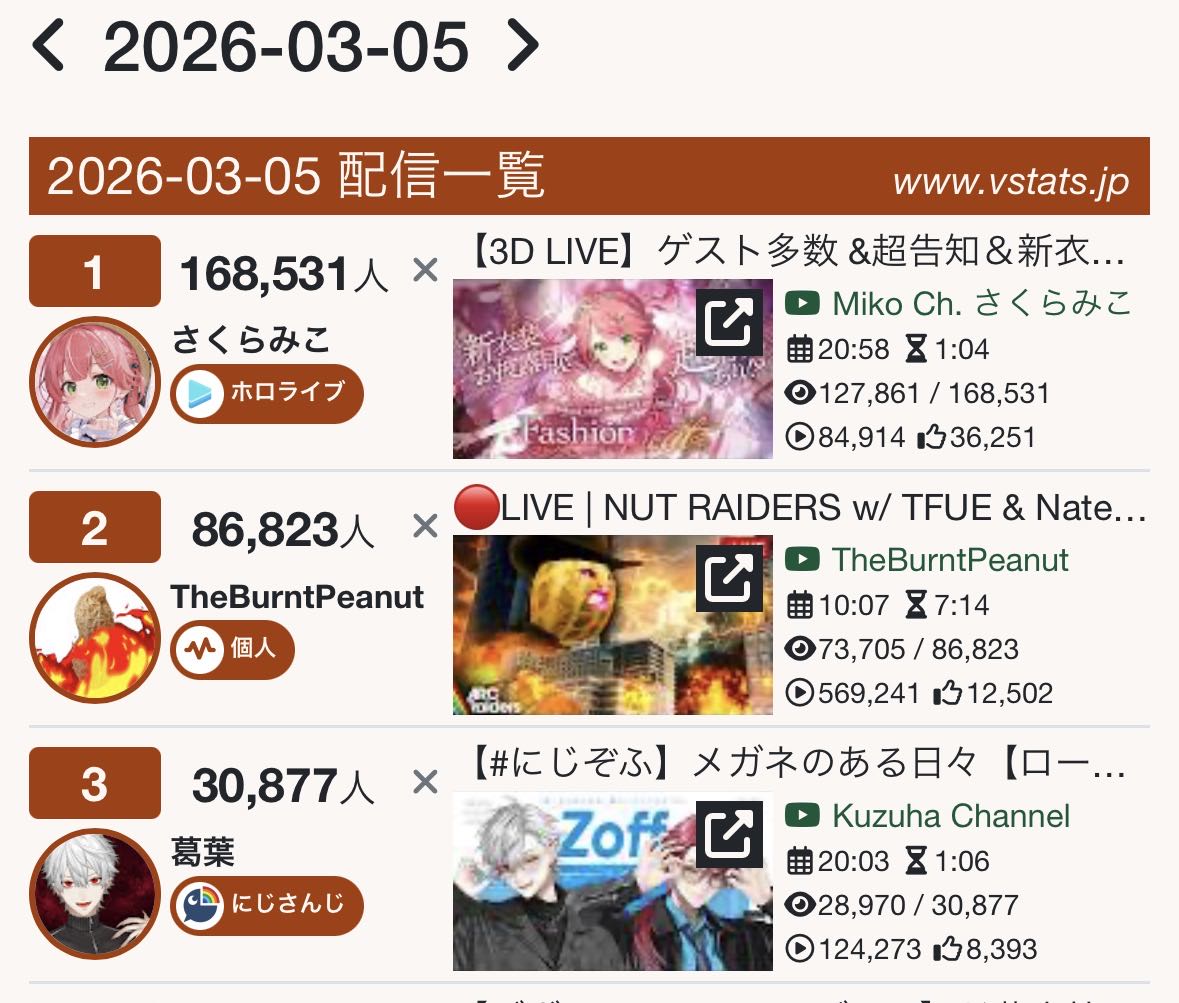The image size is (1179, 1003).
Task: Visit Kuzuha Channel link
Action: [949, 816]
